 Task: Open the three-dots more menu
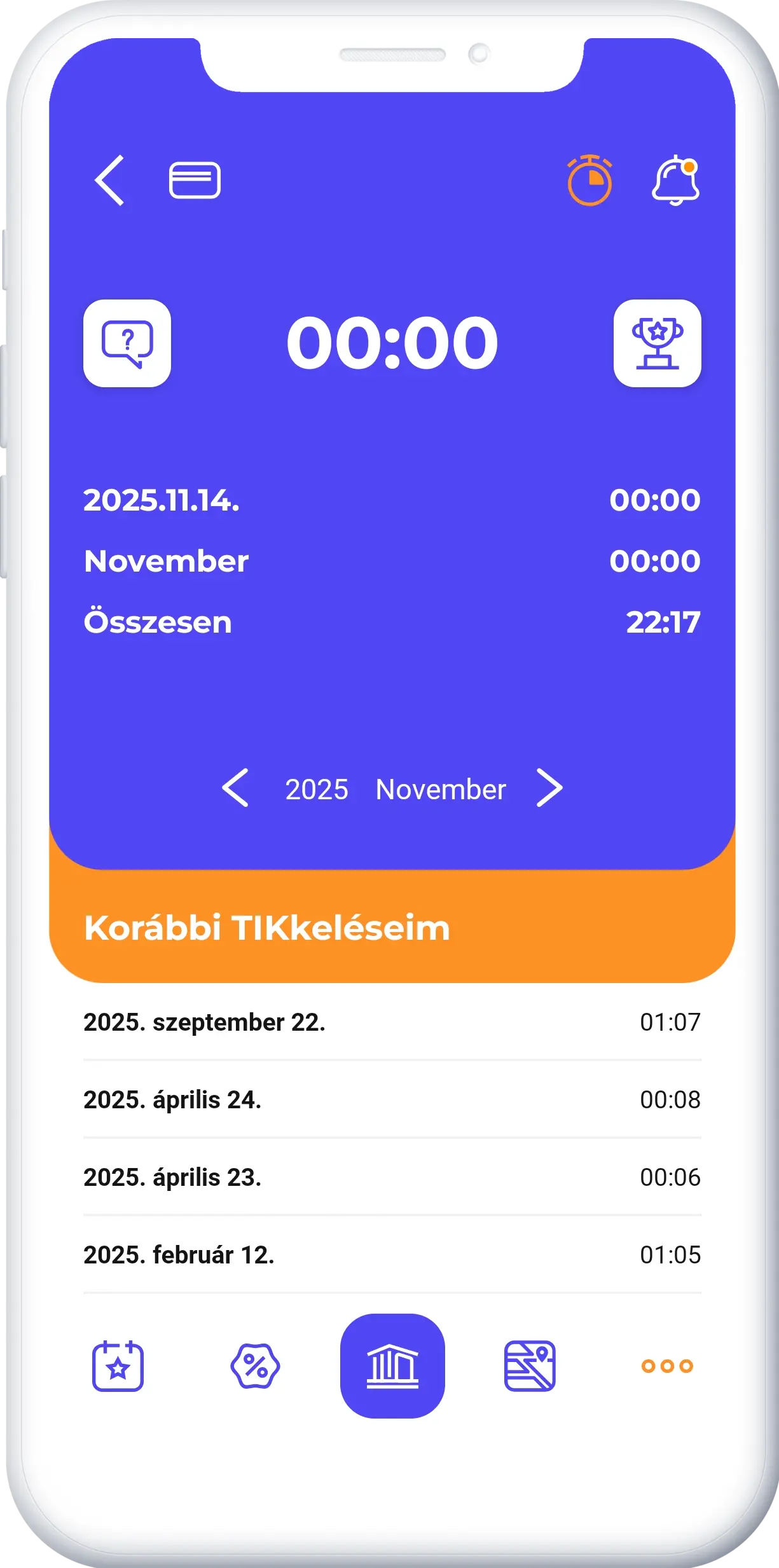click(x=667, y=1366)
